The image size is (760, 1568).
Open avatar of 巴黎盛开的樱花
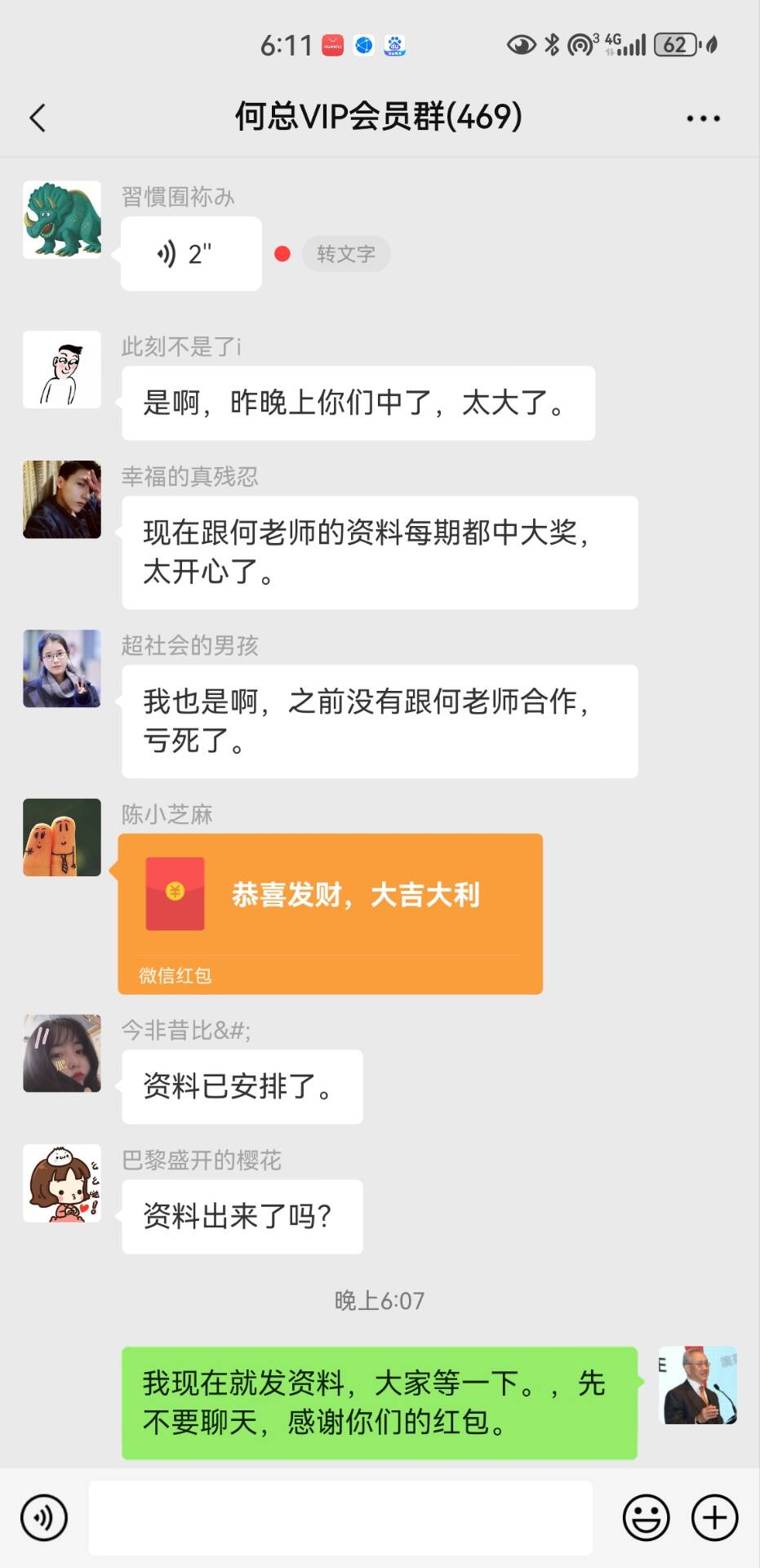pos(62,1183)
